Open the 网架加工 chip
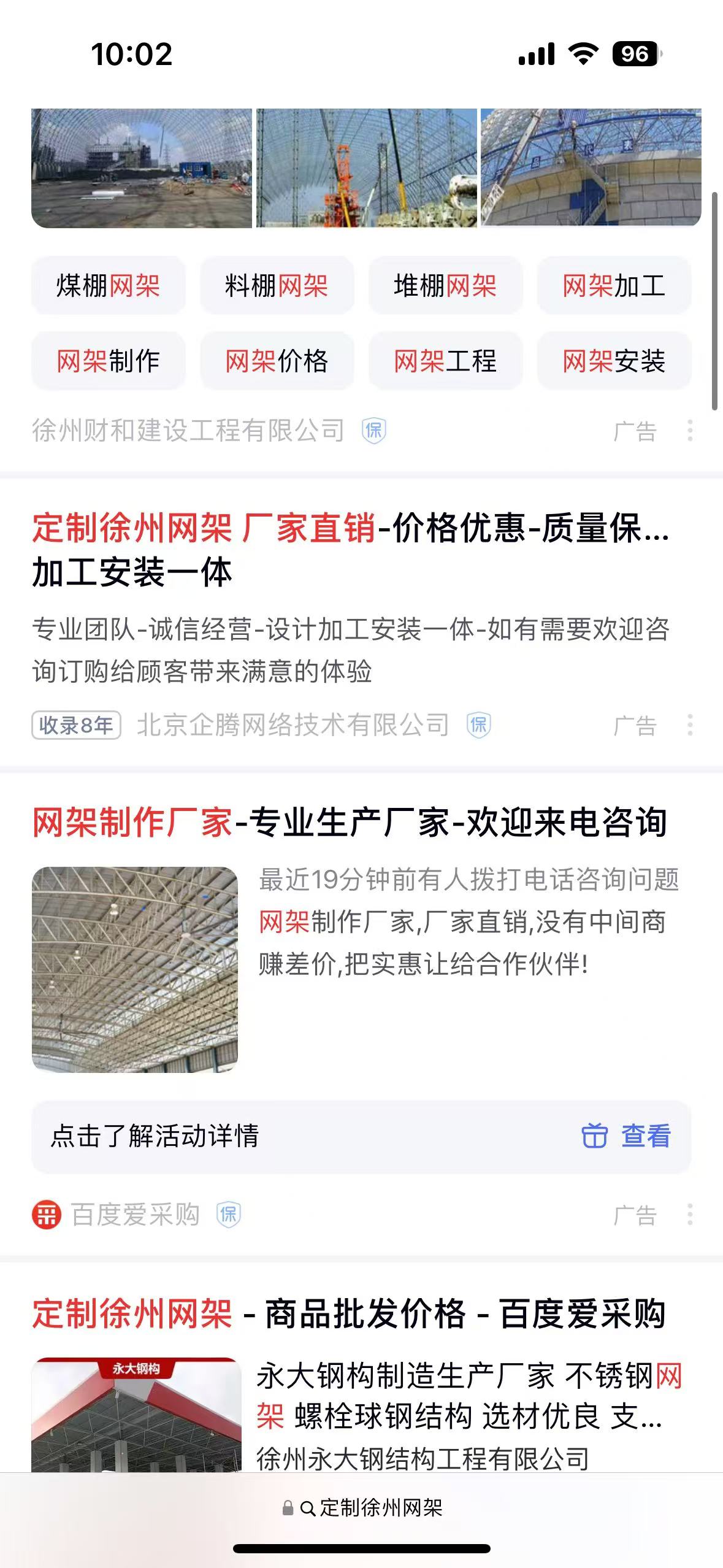The height and width of the screenshot is (1568, 723). [x=614, y=286]
